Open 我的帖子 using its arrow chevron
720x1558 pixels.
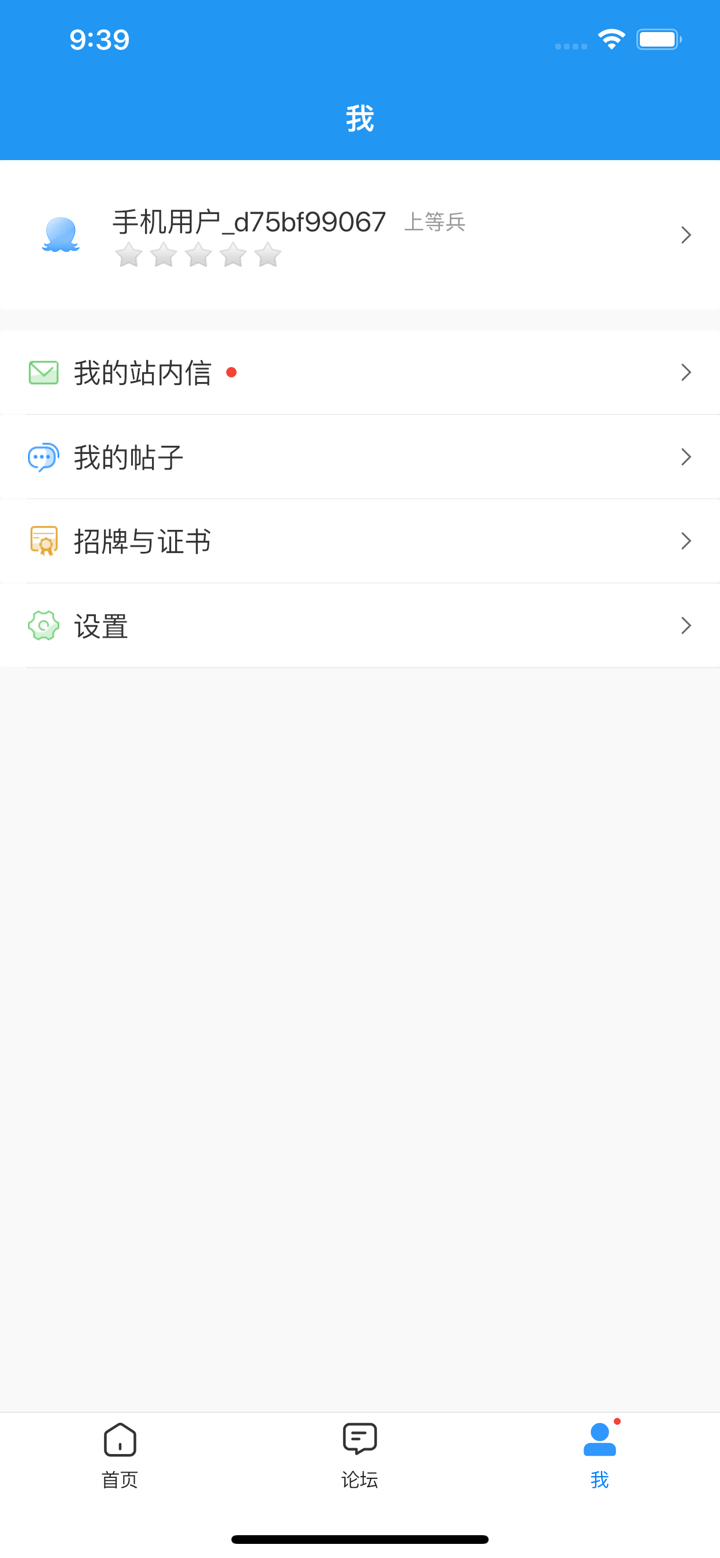[686, 457]
